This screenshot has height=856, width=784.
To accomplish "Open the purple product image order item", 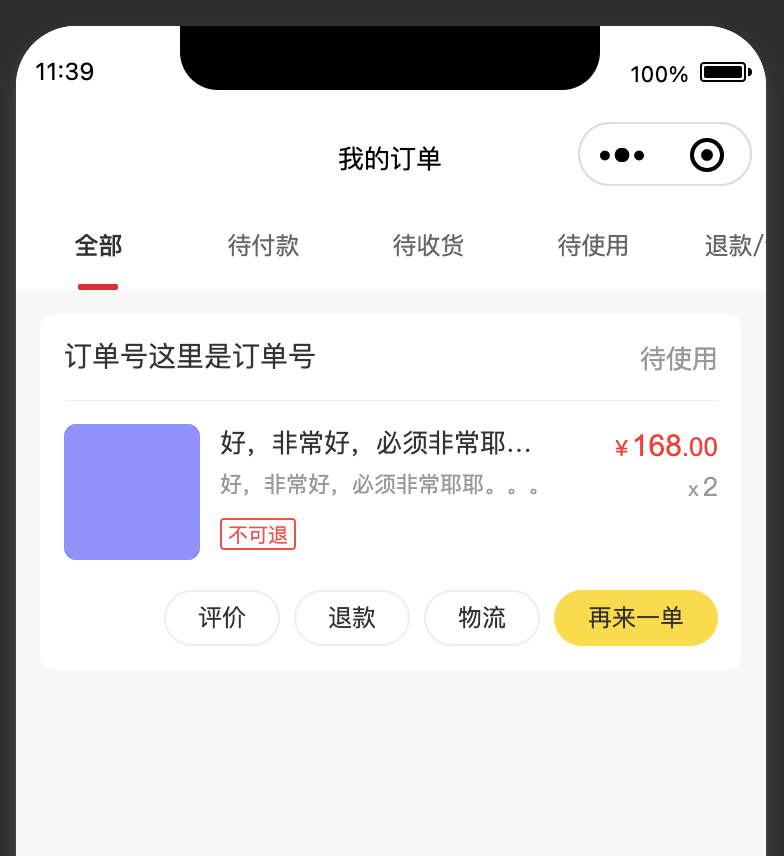I will (x=132, y=492).
